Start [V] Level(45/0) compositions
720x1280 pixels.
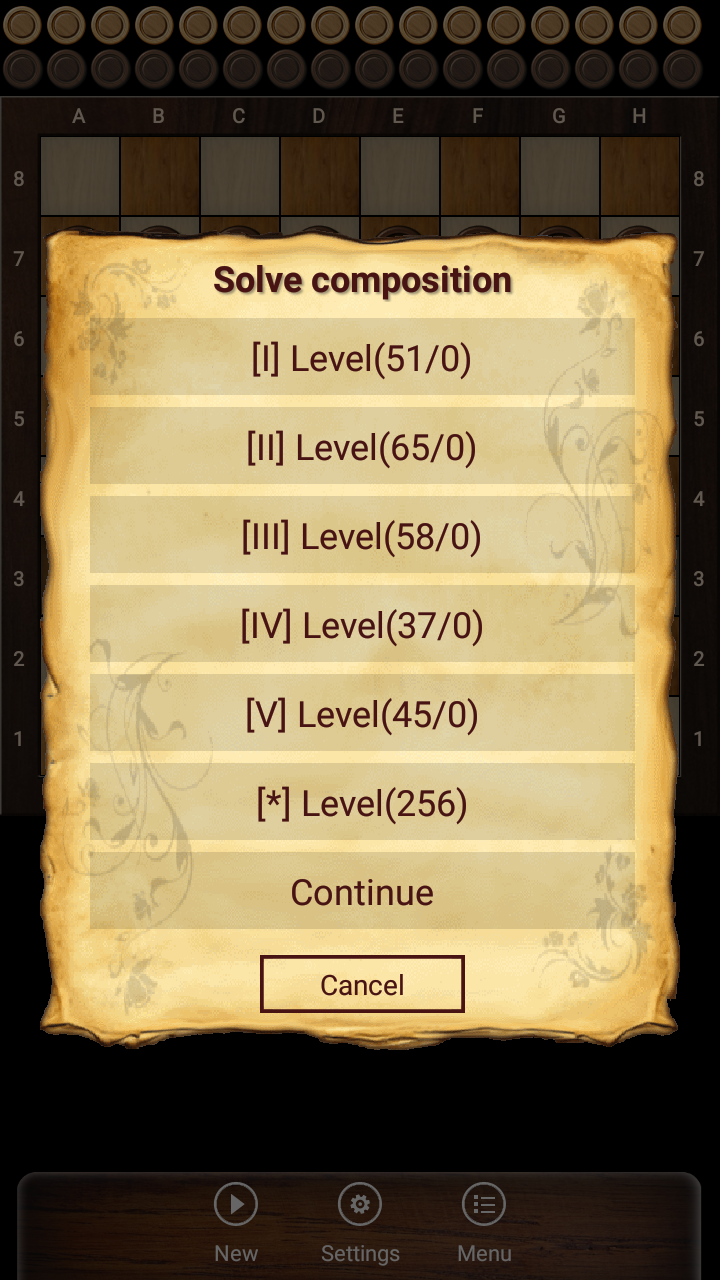click(x=362, y=714)
